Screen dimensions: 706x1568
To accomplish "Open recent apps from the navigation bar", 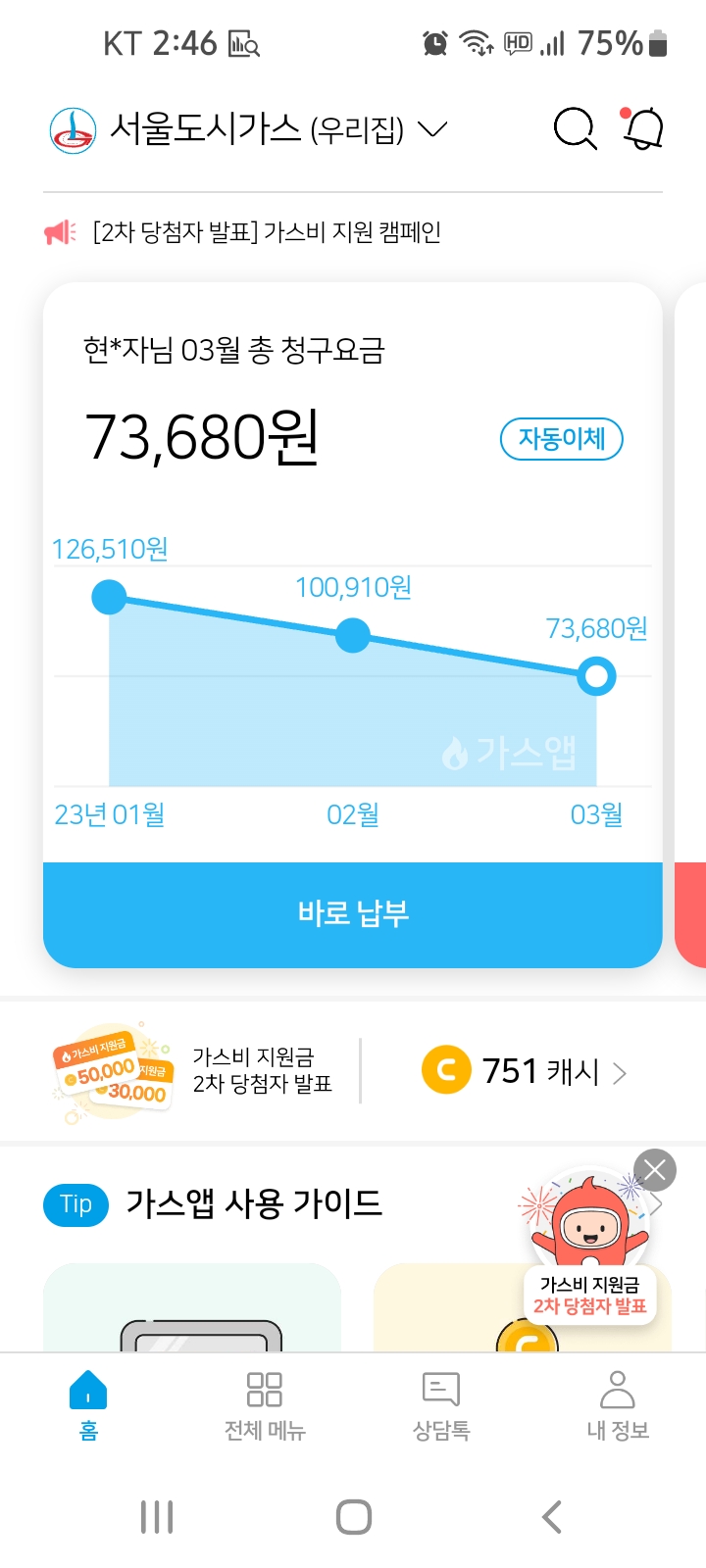I will 157,1517.
